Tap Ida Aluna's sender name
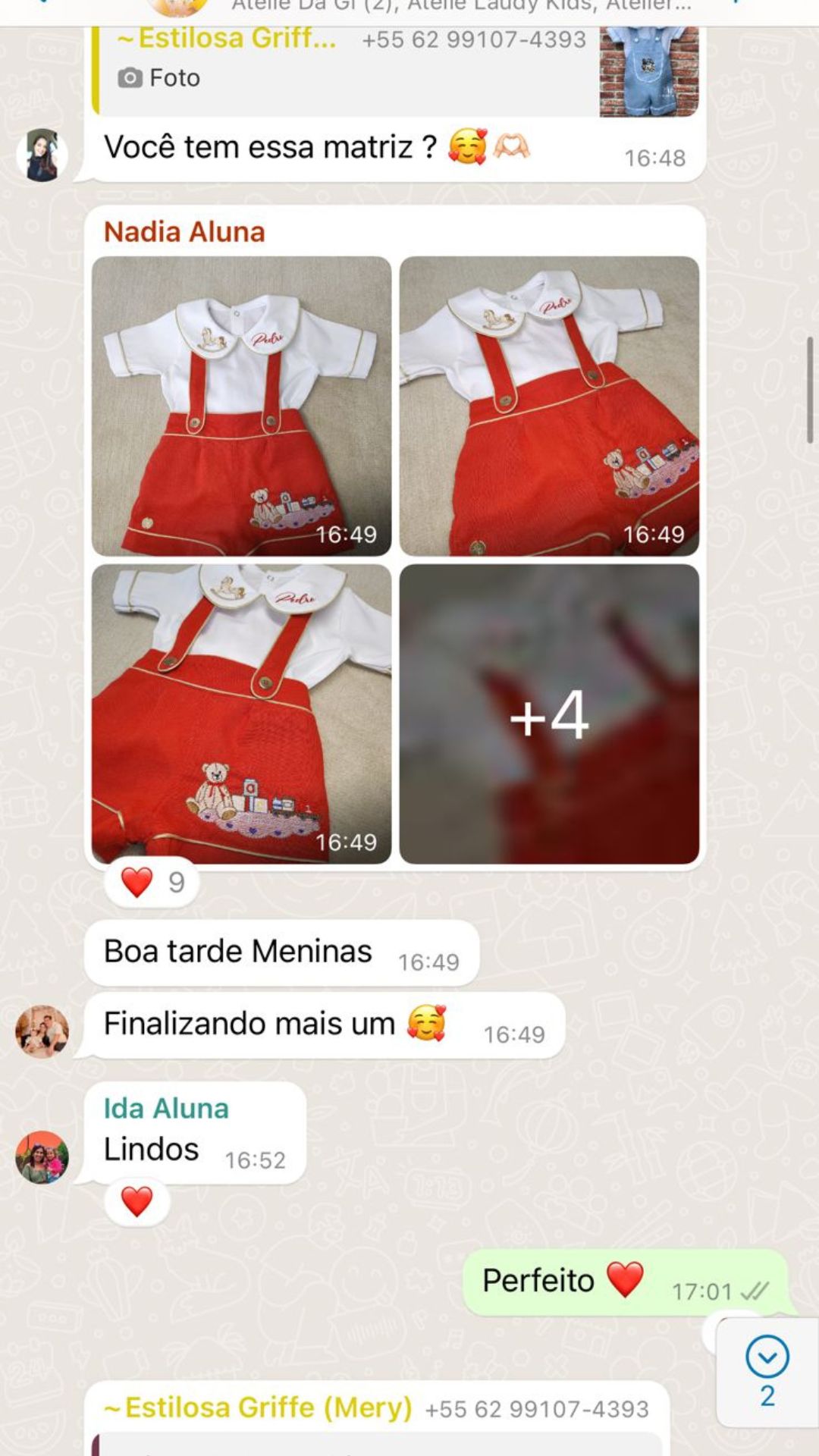Viewport: 819px width, 1456px height. pyautogui.click(x=166, y=1109)
